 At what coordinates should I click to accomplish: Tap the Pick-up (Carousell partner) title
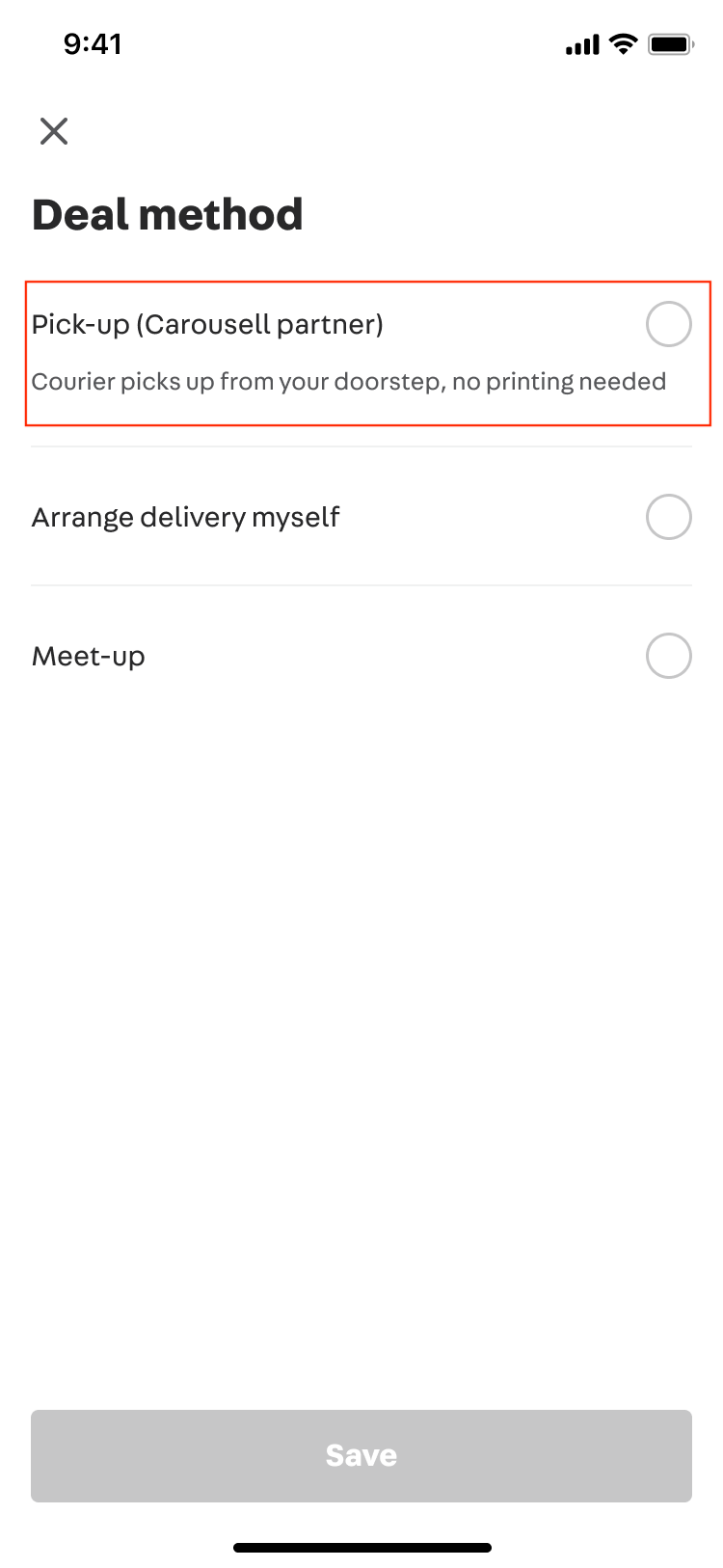[x=208, y=324]
